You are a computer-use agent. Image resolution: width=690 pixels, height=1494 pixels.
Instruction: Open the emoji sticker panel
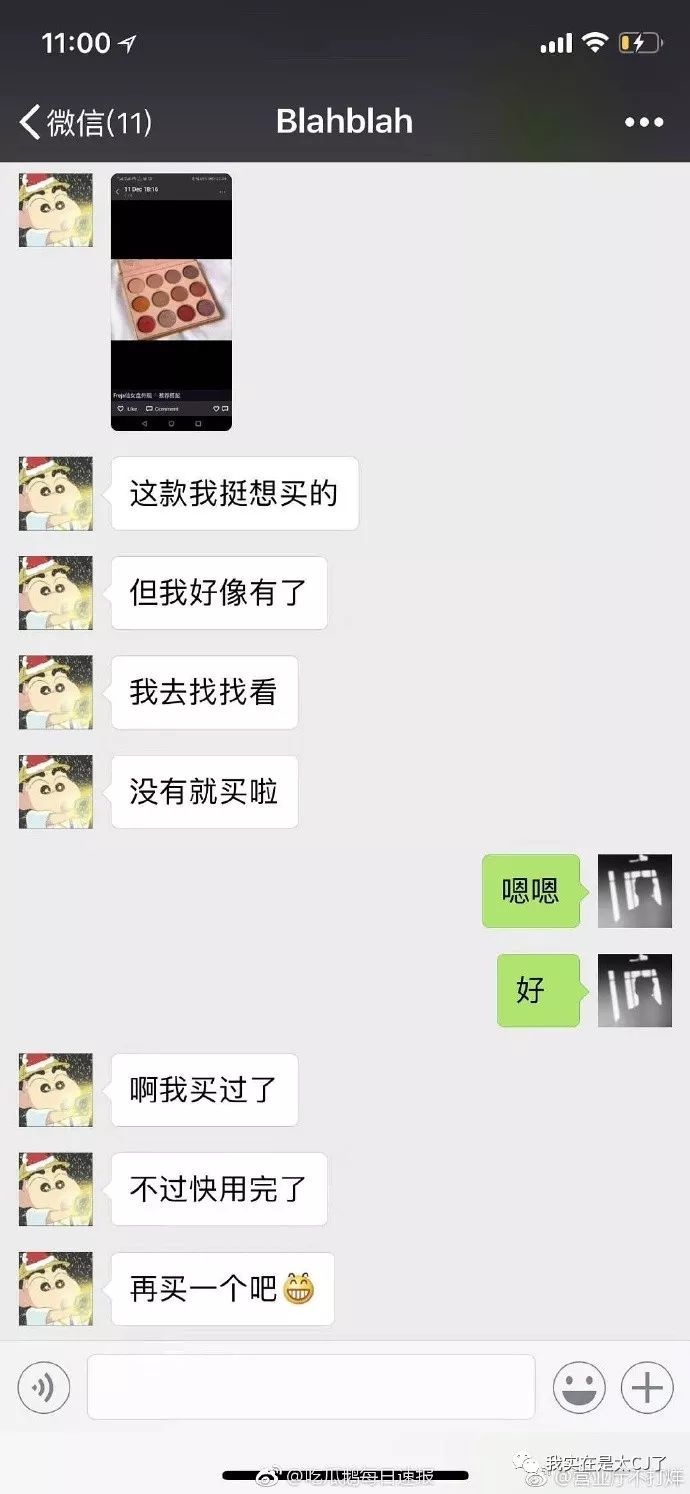coord(579,1387)
